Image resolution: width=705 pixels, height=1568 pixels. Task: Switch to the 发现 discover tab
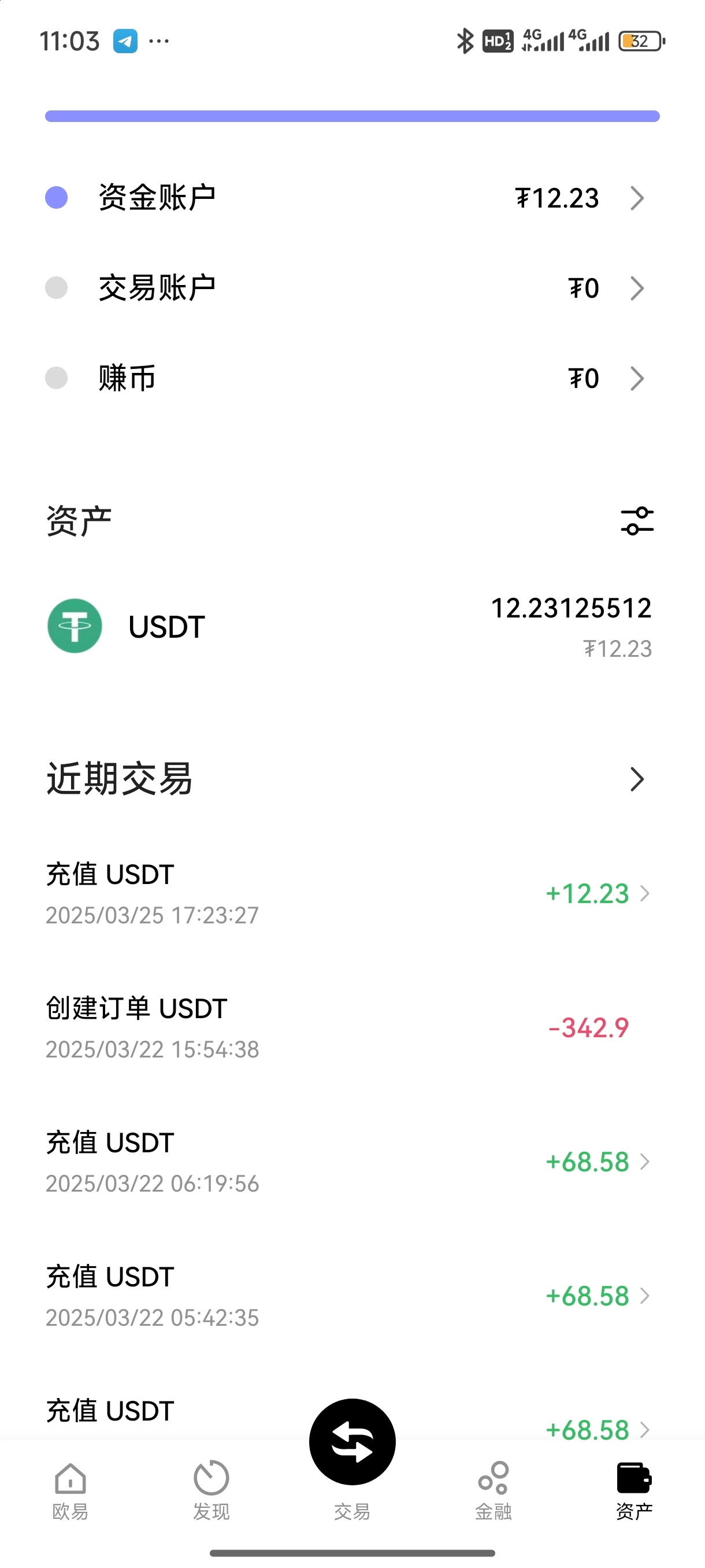pyautogui.click(x=211, y=1491)
